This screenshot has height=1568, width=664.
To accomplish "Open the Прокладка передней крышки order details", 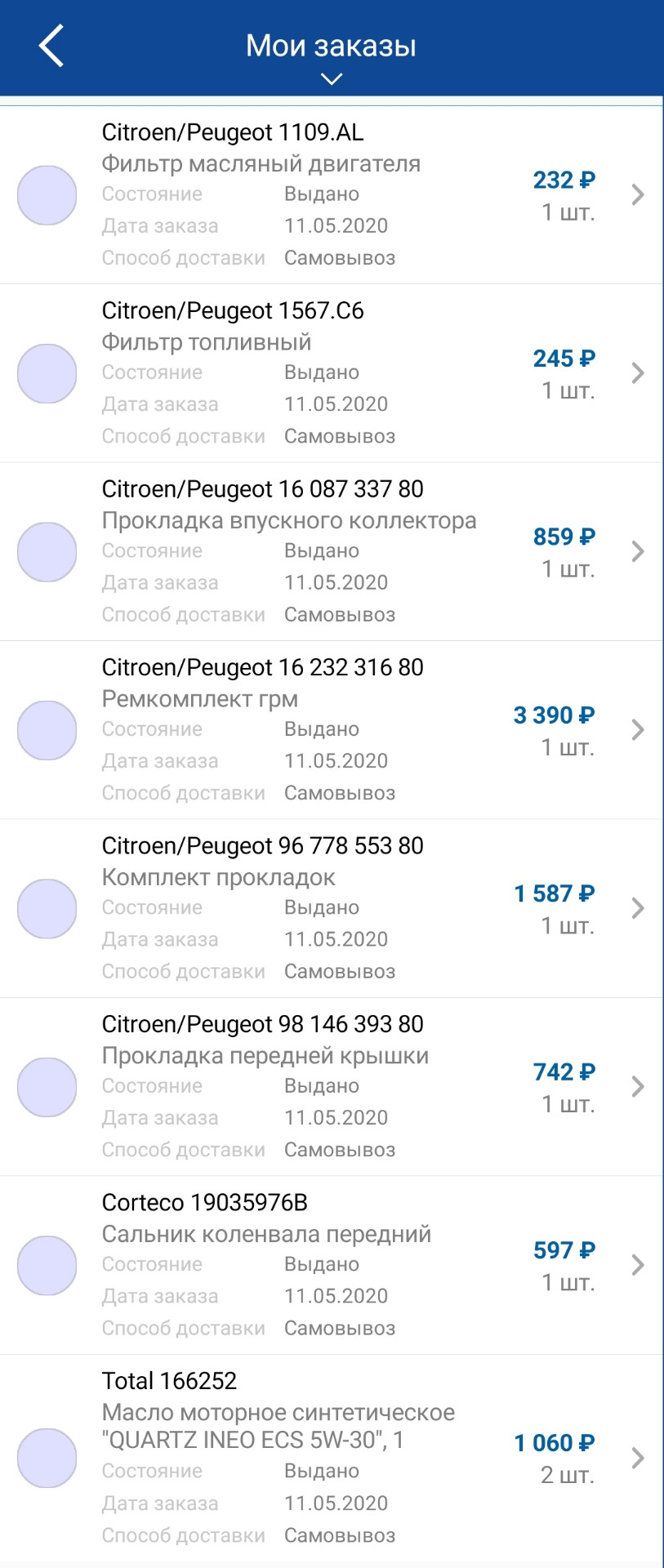I will [x=327, y=1086].
